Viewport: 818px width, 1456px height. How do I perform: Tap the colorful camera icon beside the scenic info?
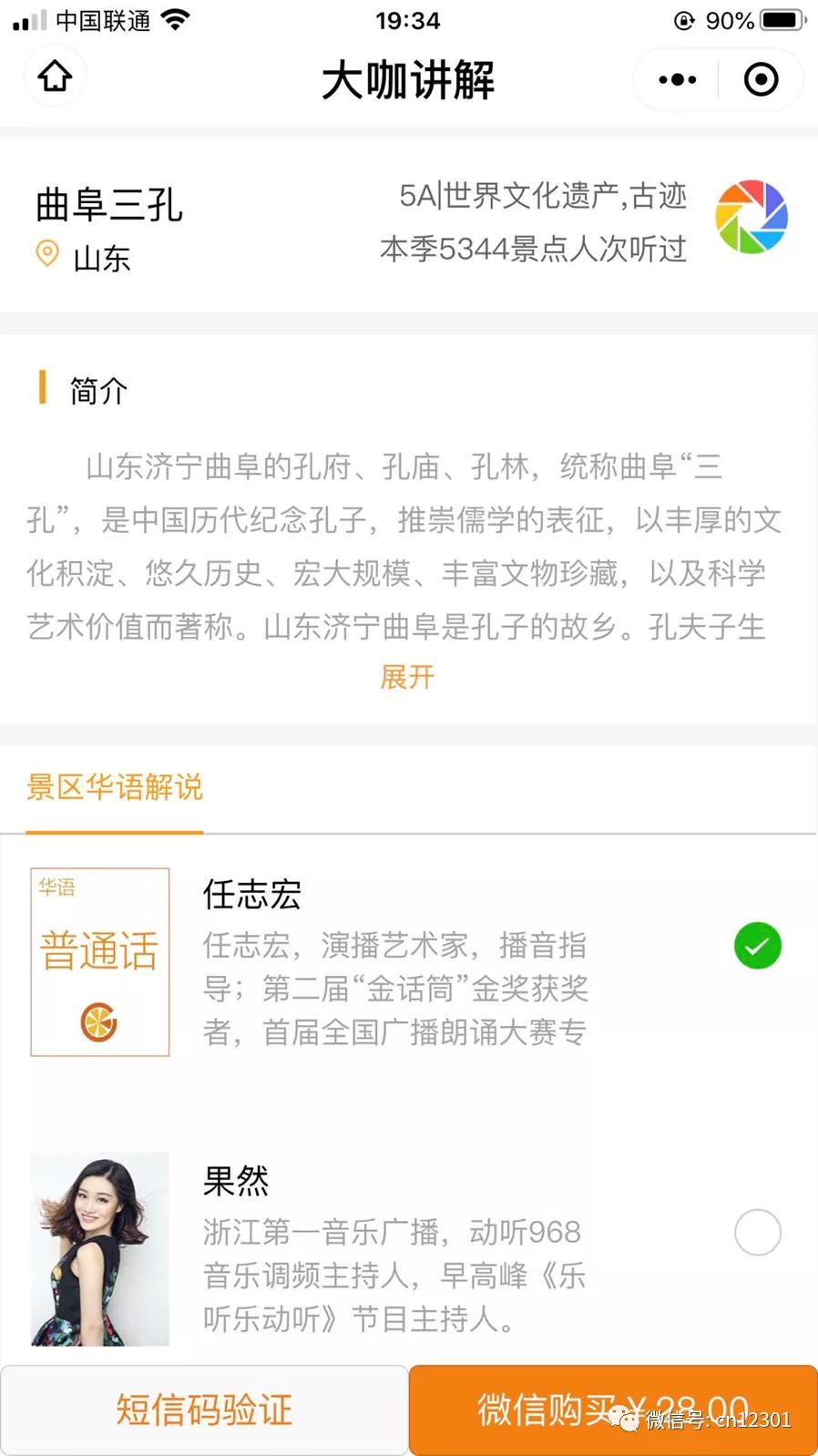[752, 216]
